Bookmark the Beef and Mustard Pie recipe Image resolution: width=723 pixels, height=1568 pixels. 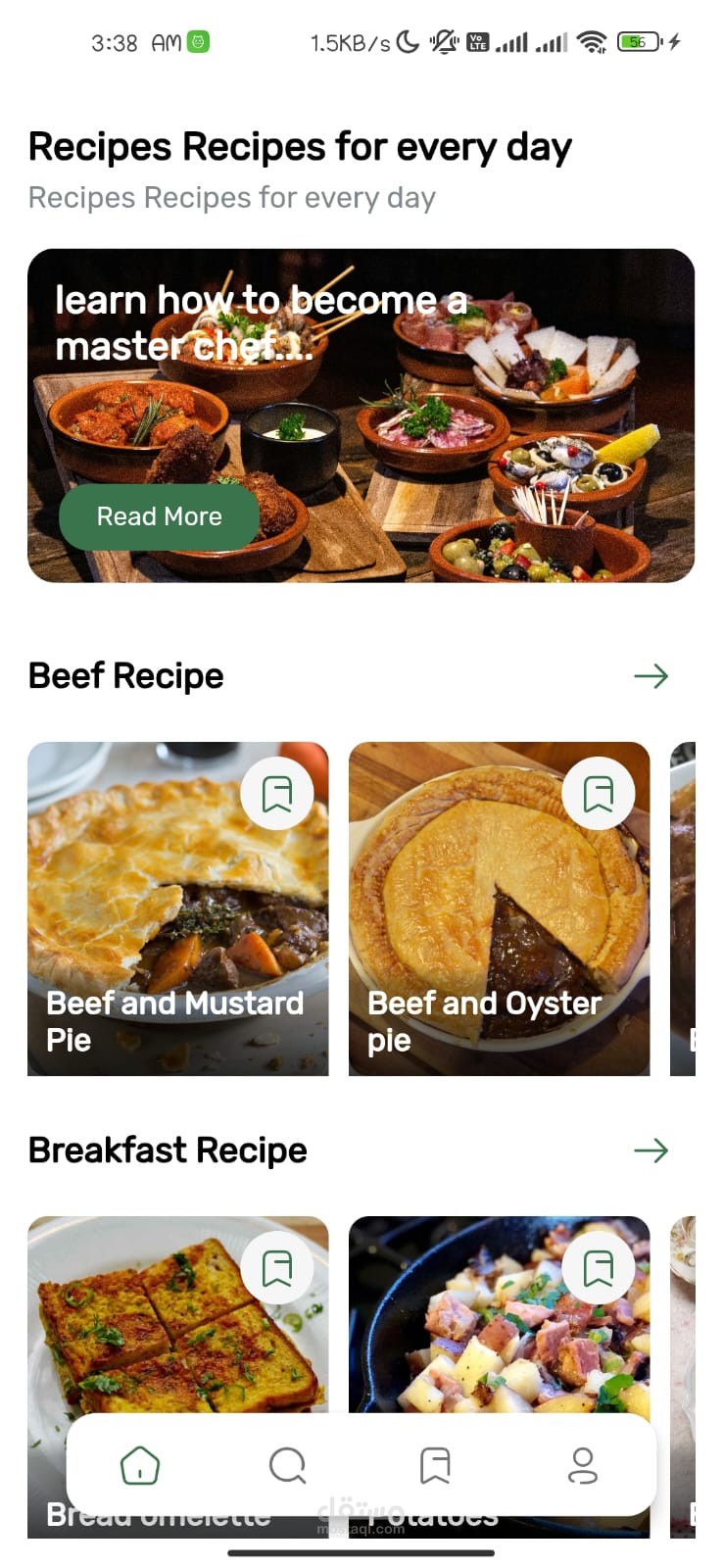coord(277,794)
